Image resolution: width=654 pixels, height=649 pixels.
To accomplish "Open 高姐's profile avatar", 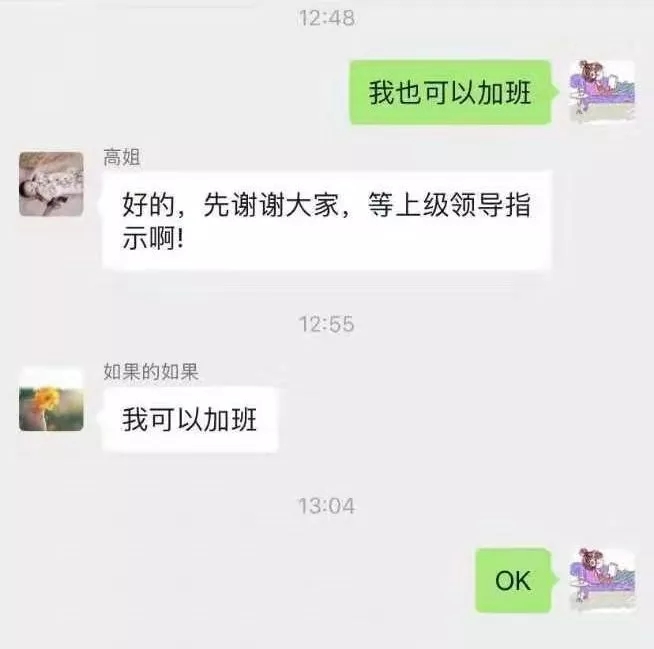I will pyautogui.click(x=51, y=185).
